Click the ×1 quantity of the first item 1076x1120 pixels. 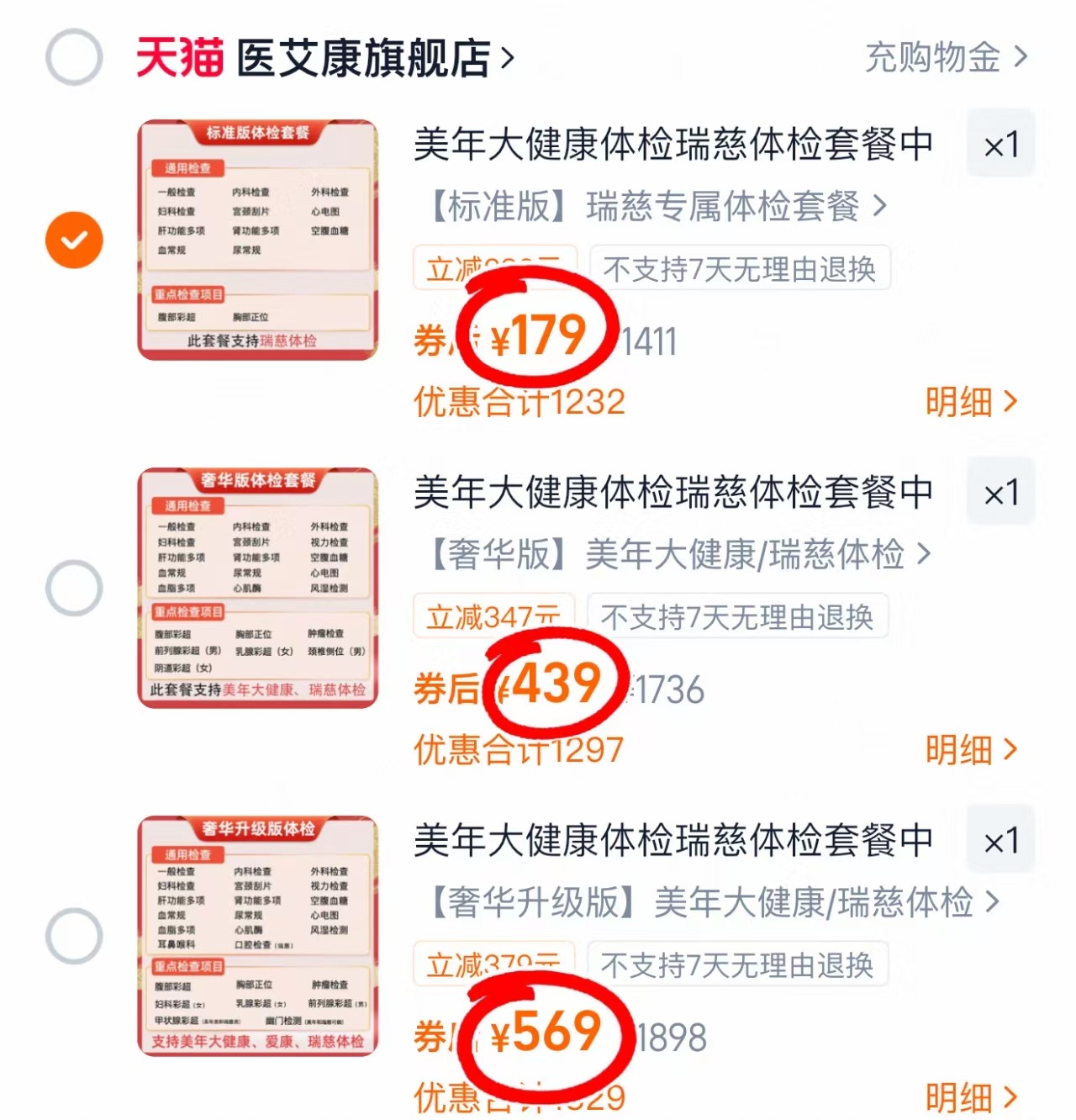point(1001,143)
